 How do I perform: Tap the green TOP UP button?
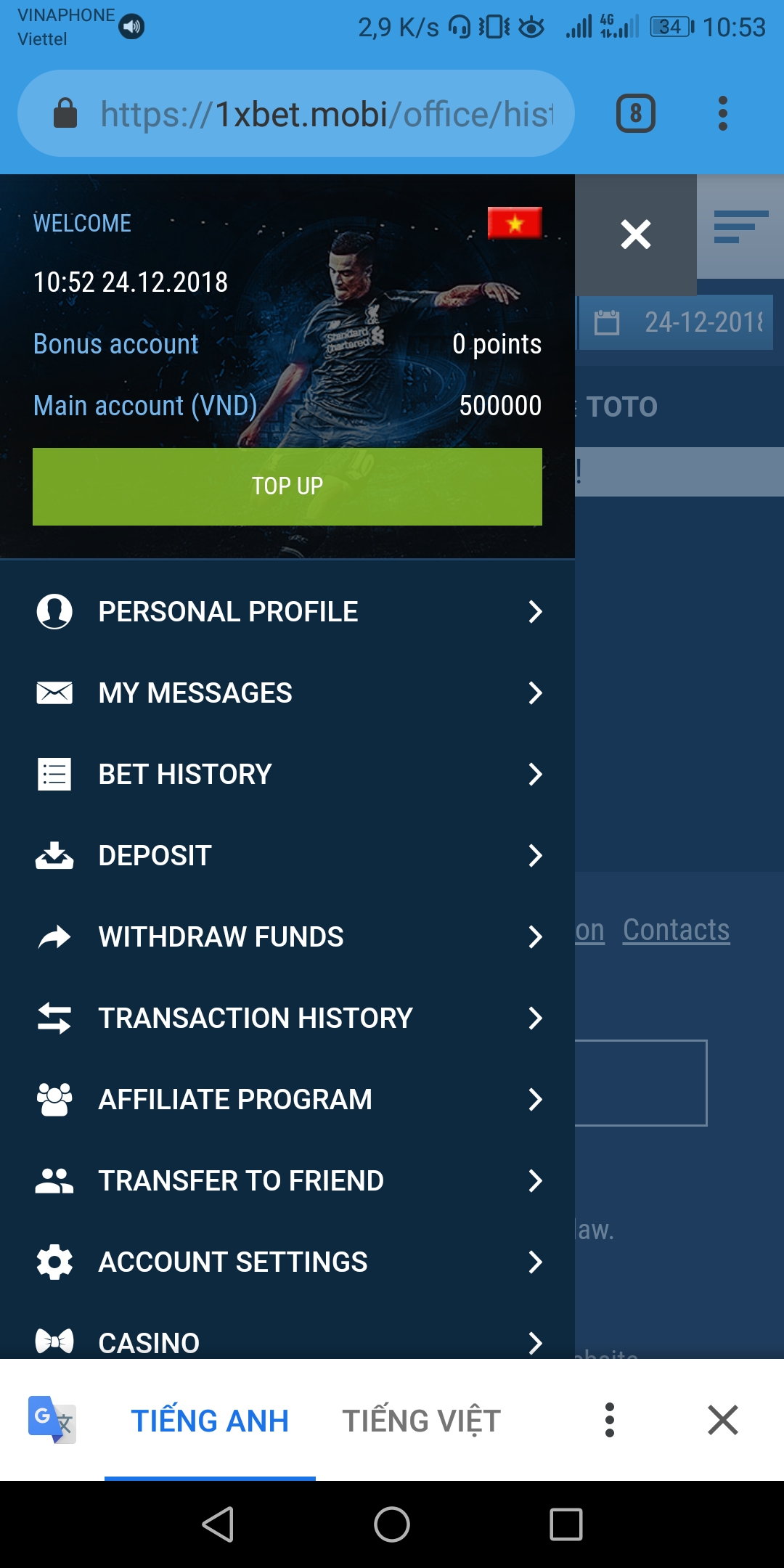(287, 486)
